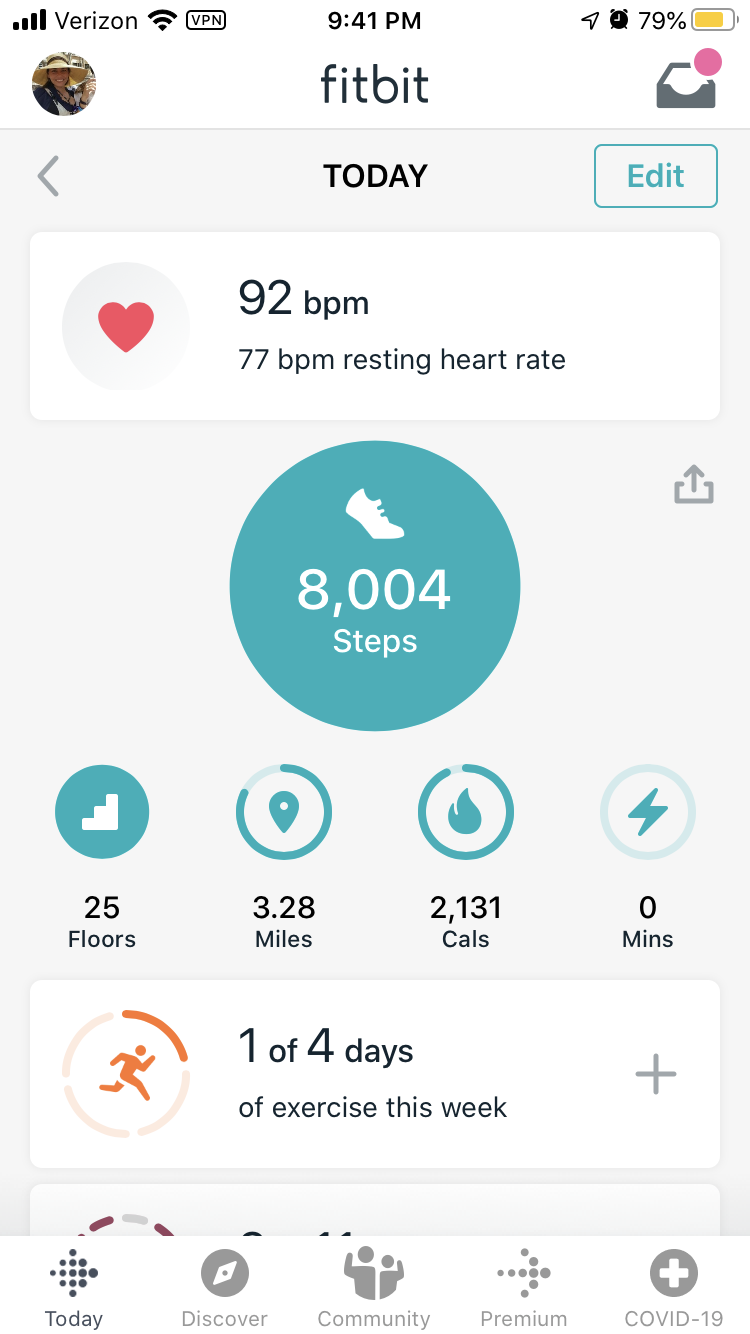Tap the Edit button

pos(655,176)
